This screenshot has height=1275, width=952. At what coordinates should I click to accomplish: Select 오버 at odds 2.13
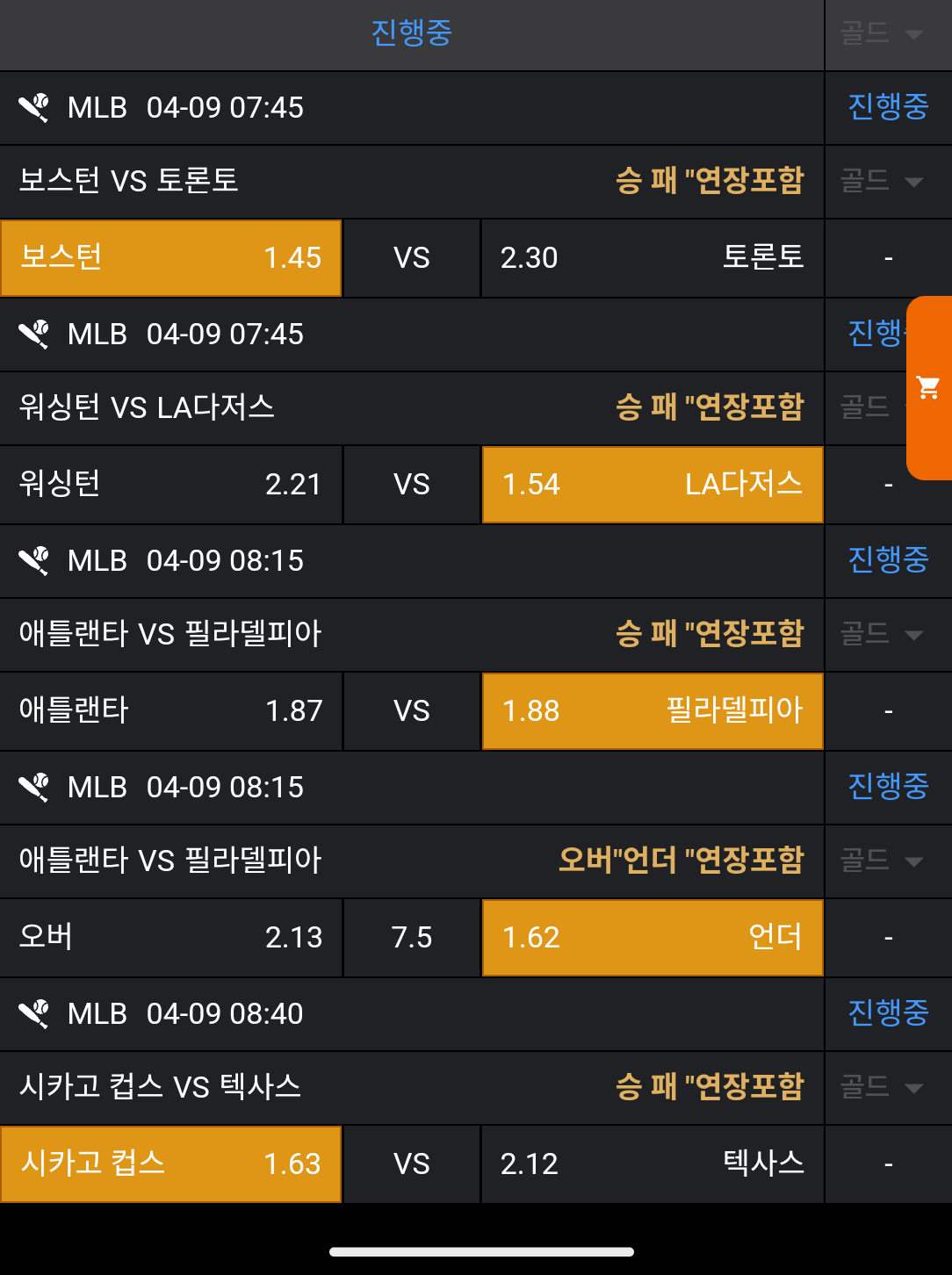pos(170,937)
